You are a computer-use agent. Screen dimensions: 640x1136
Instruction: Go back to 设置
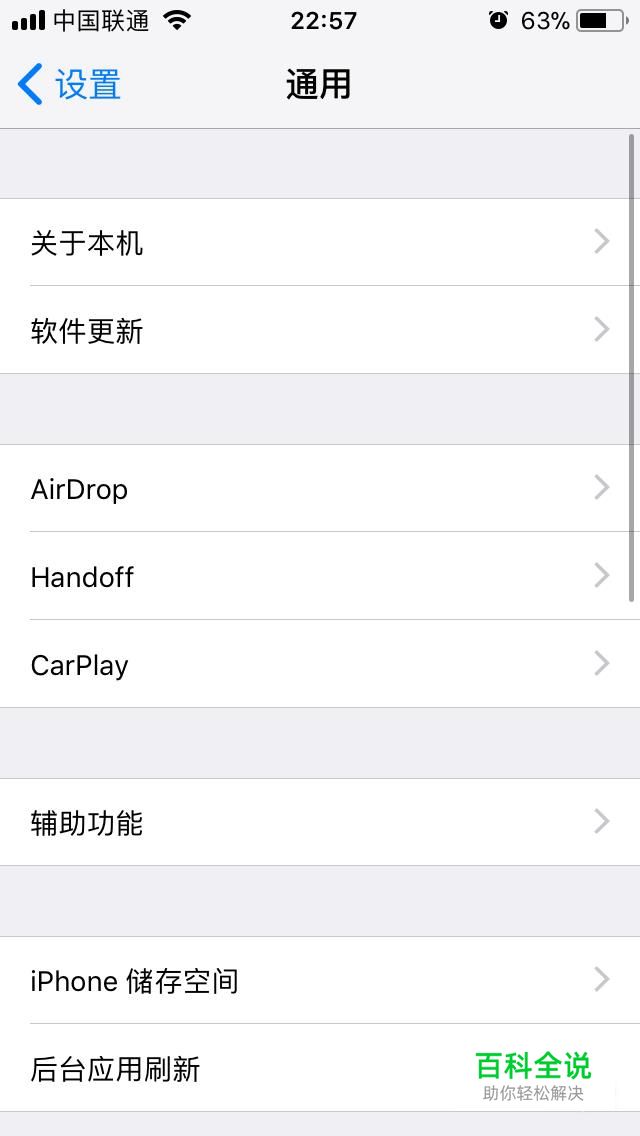tap(69, 84)
